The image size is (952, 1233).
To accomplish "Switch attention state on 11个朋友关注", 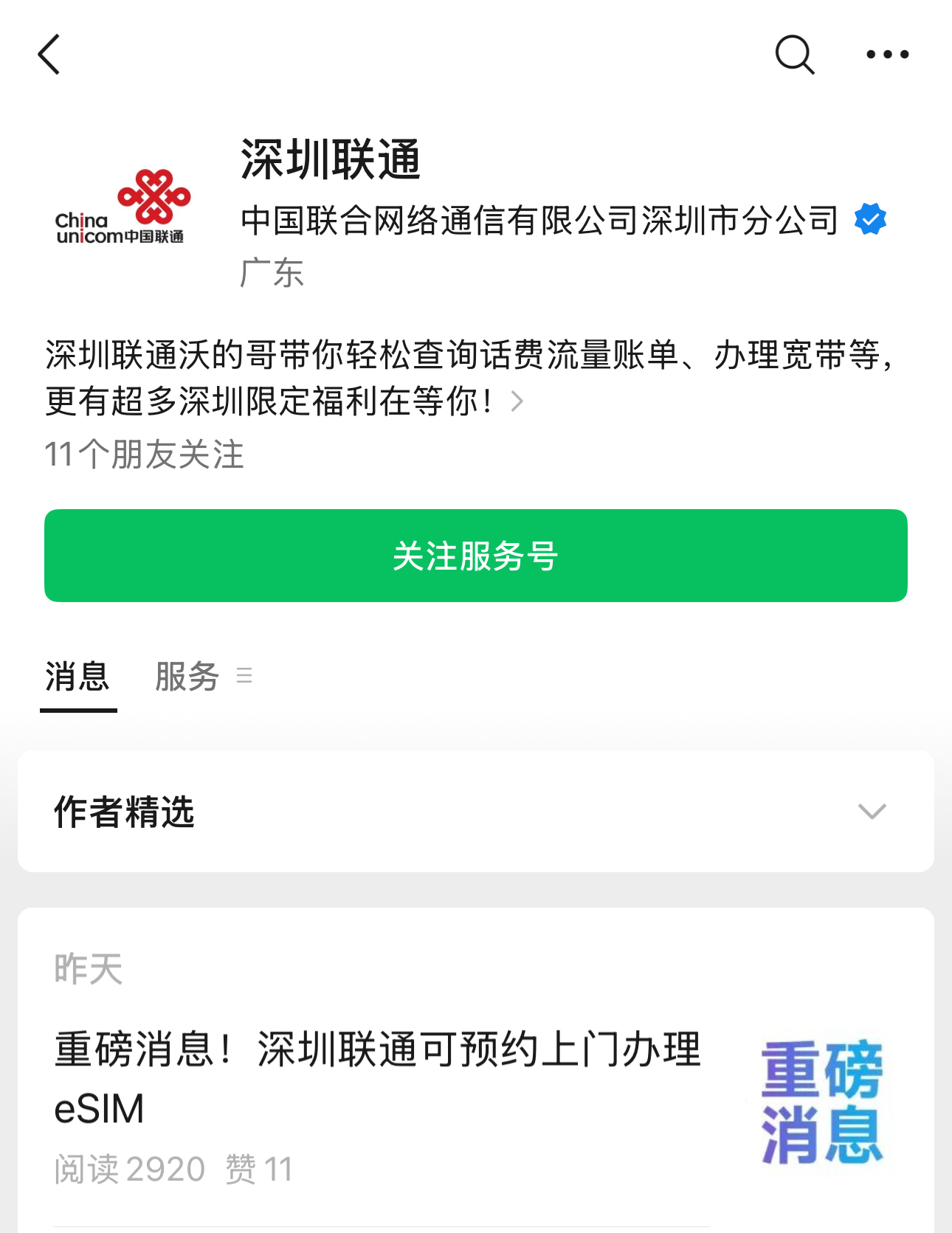I will click(x=145, y=455).
